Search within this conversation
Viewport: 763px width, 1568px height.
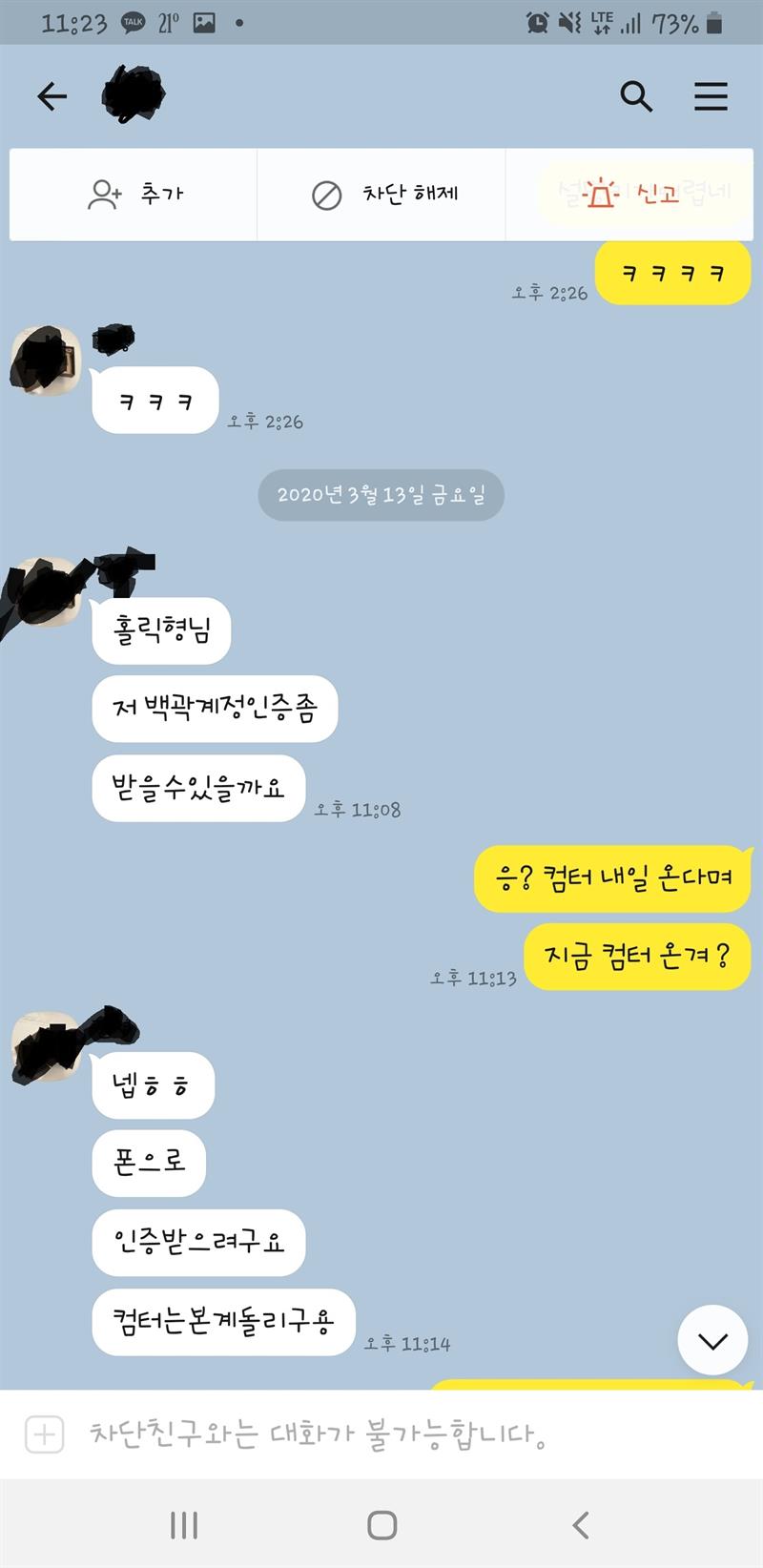pos(636,96)
